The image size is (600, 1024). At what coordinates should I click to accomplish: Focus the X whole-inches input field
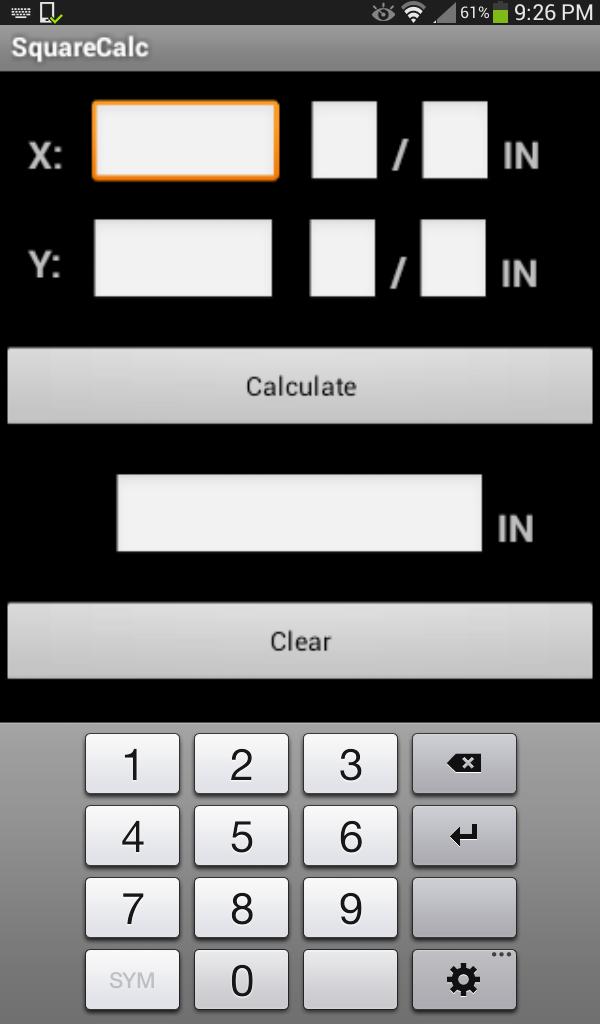click(x=185, y=140)
